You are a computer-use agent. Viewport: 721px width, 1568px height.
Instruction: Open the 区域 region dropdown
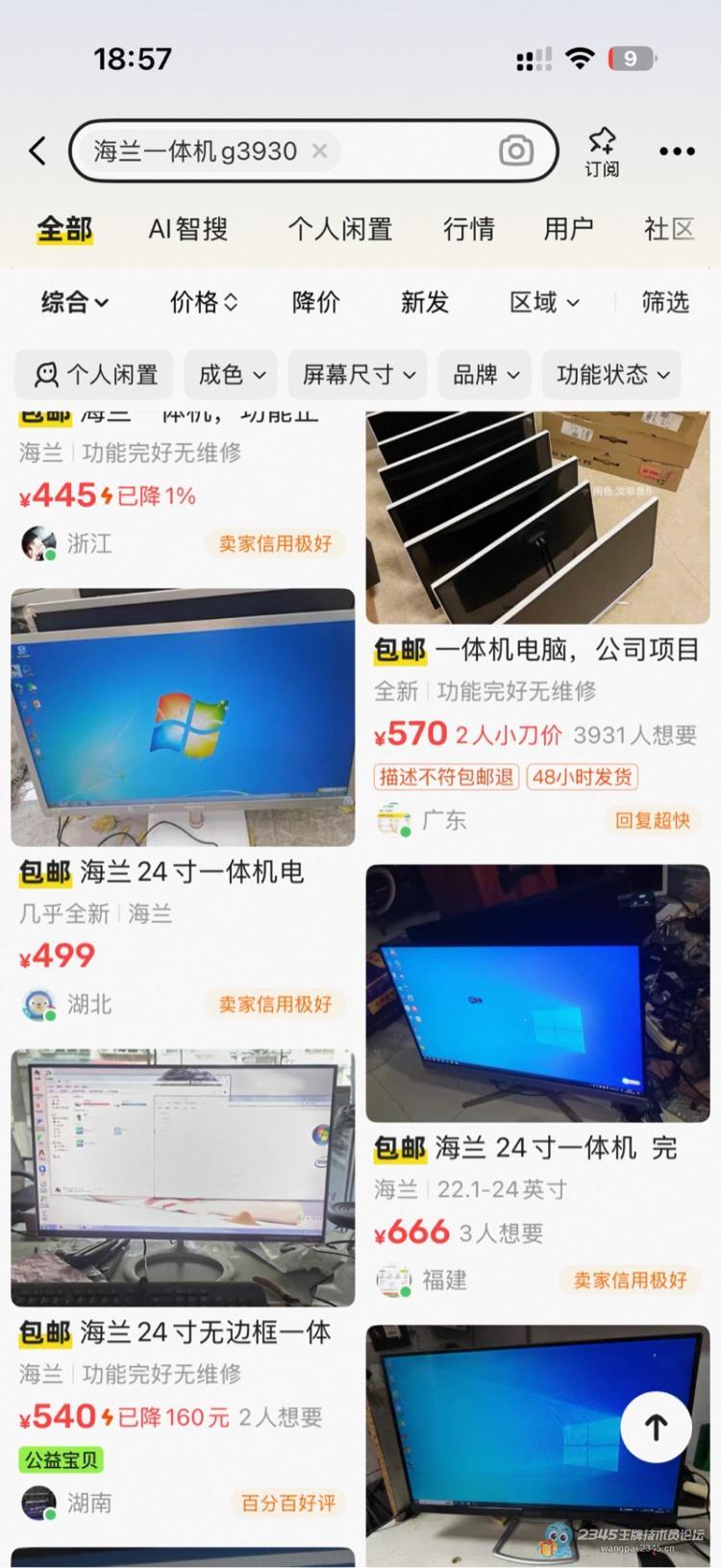[x=544, y=302]
